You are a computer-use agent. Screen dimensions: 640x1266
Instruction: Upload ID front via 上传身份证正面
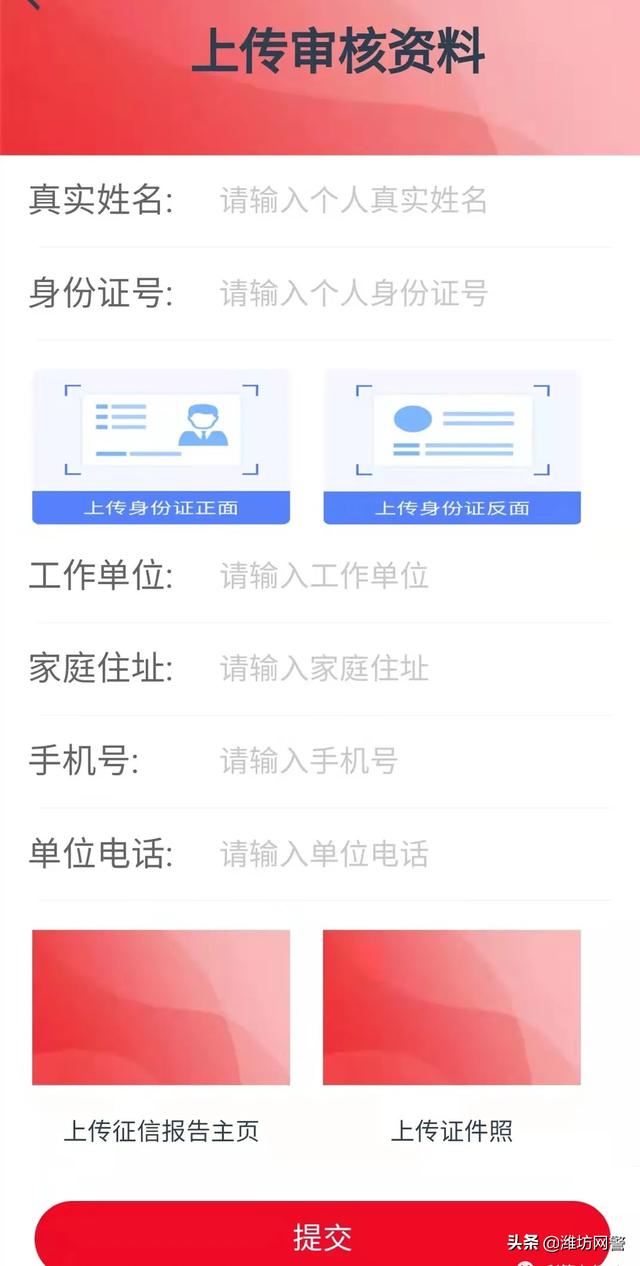coord(161,447)
